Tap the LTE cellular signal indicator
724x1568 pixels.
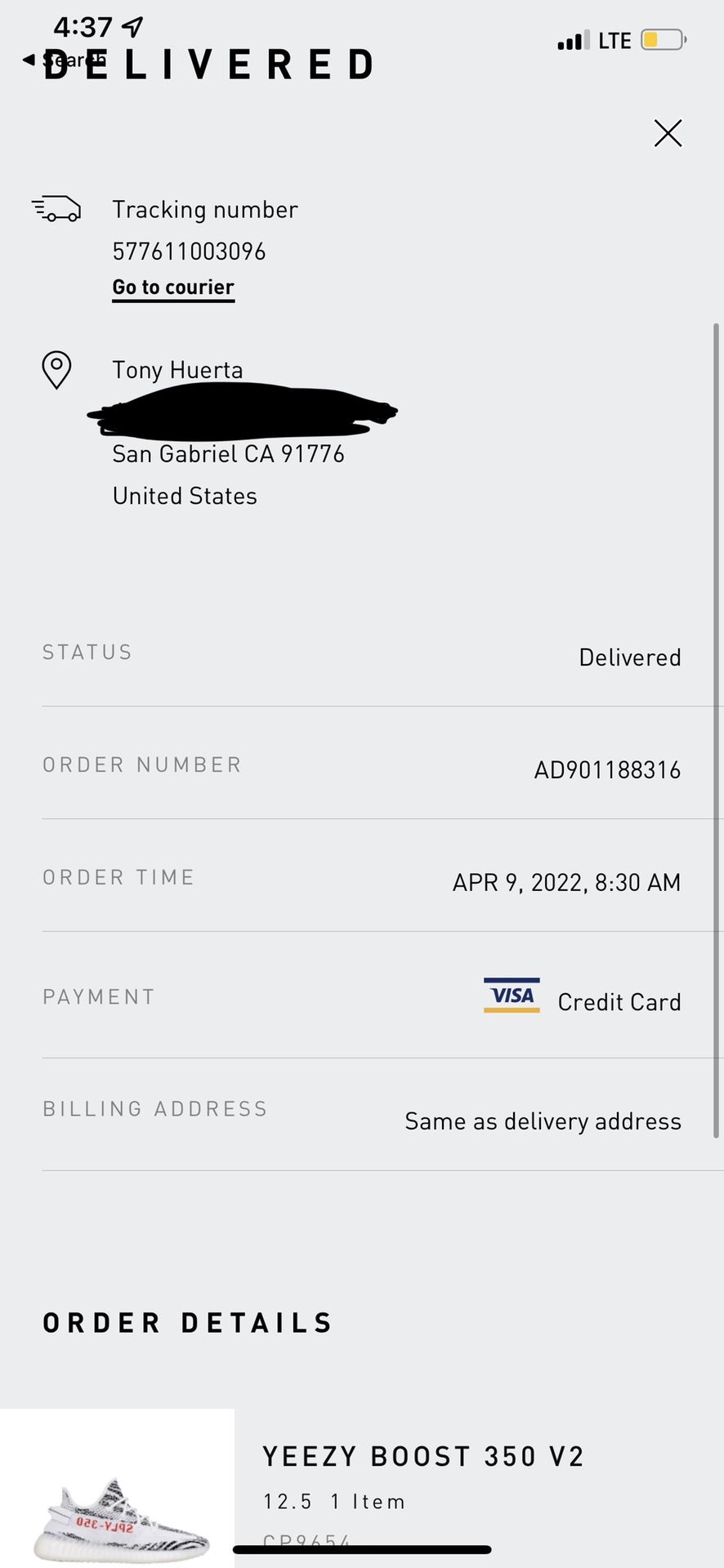coord(615,40)
